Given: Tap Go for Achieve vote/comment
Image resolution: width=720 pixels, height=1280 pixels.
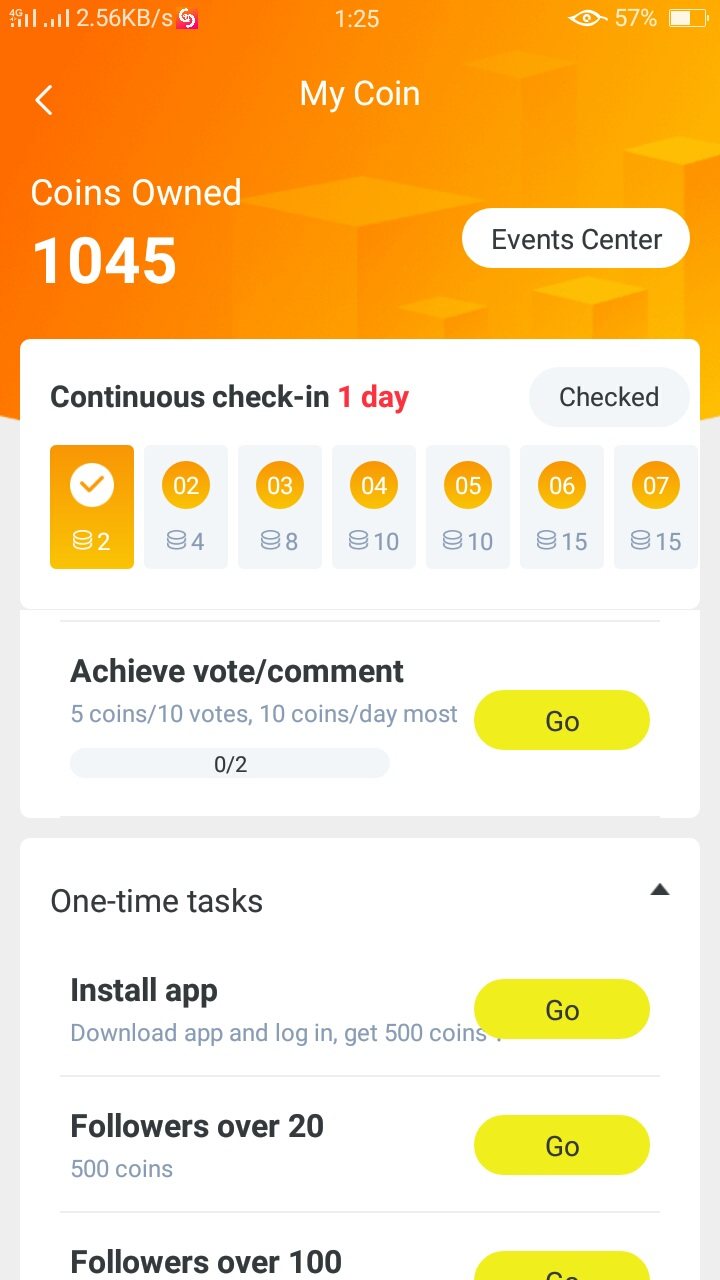Looking at the screenshot, I should coord(561,721).
